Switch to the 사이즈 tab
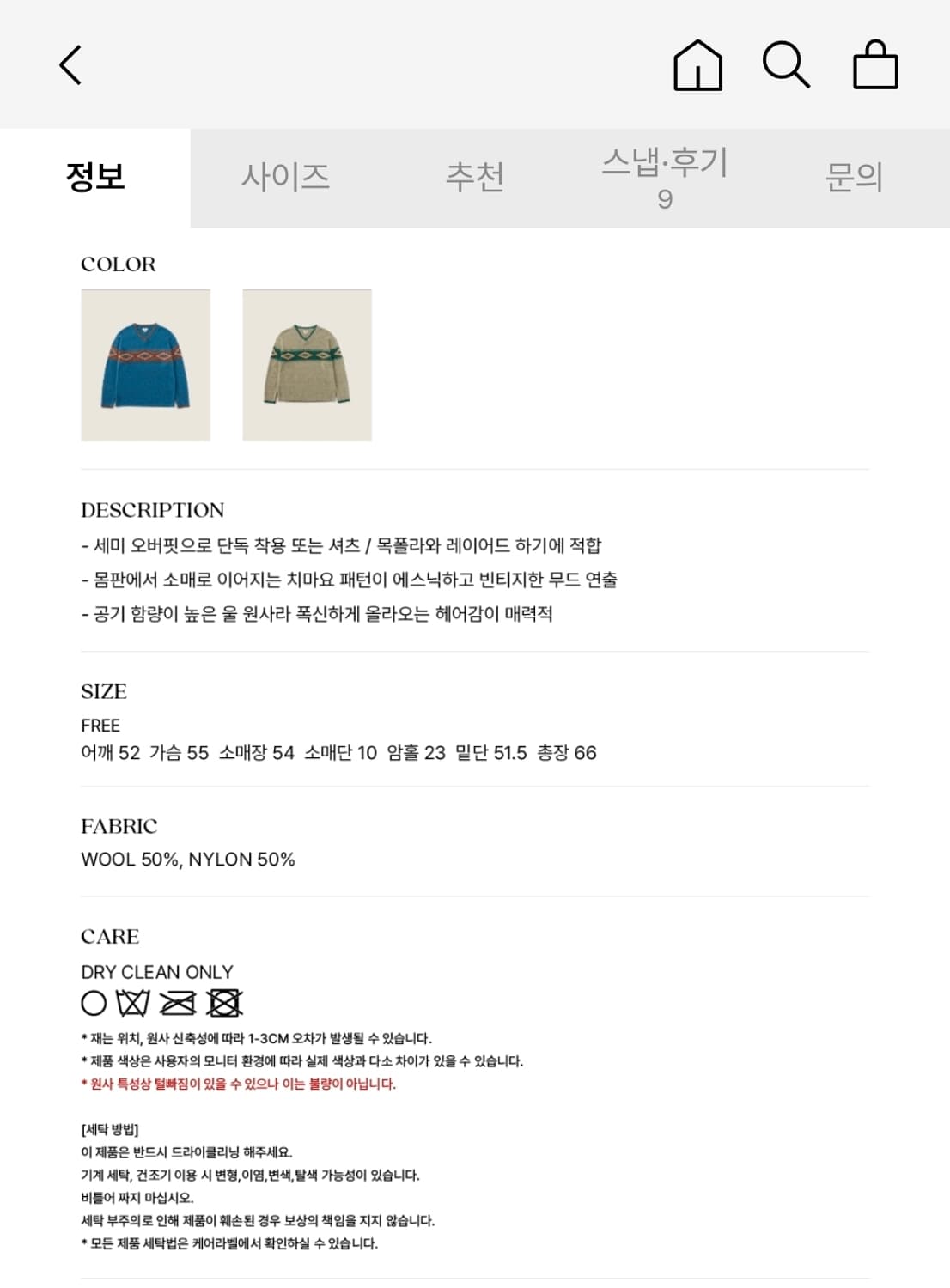 tap(286, 178)
